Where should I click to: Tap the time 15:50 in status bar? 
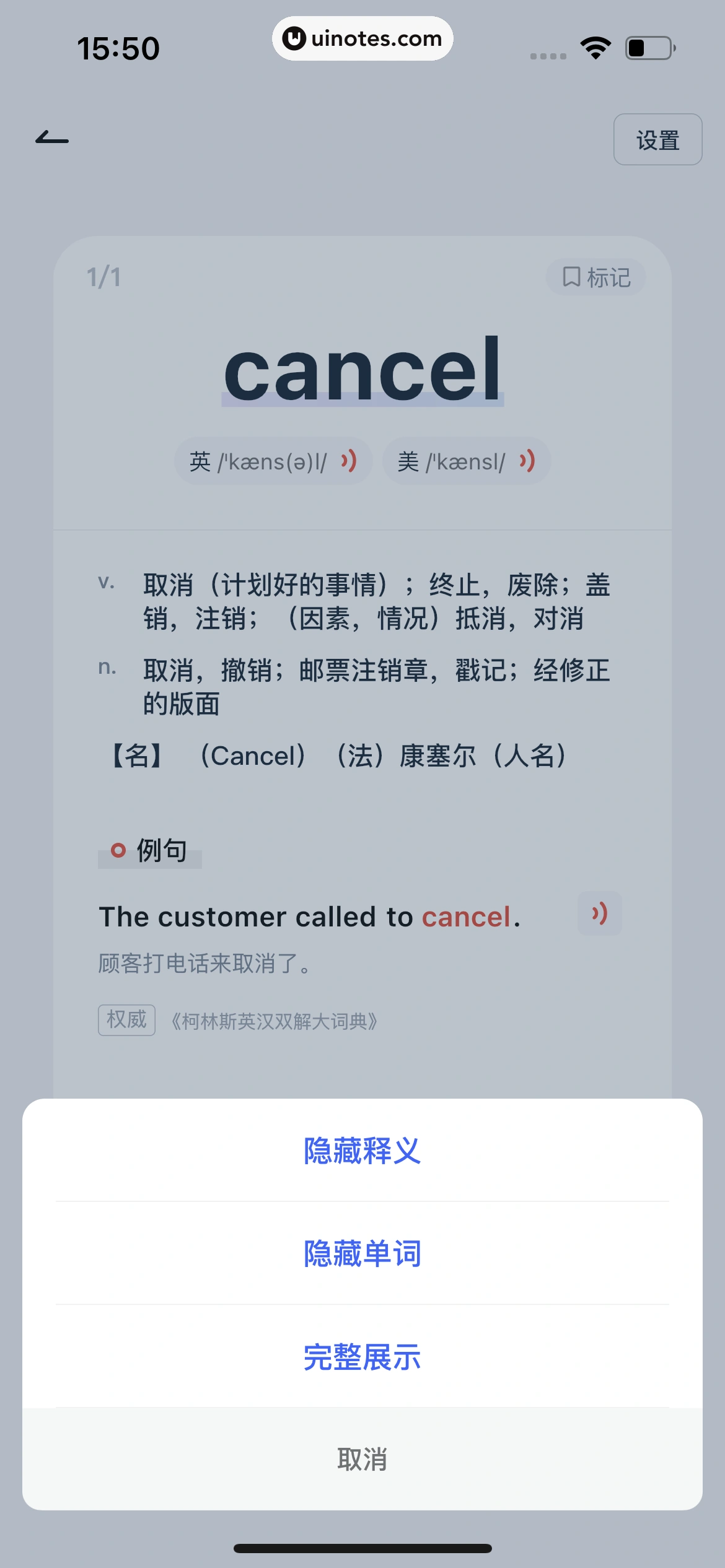pos(117,48)
